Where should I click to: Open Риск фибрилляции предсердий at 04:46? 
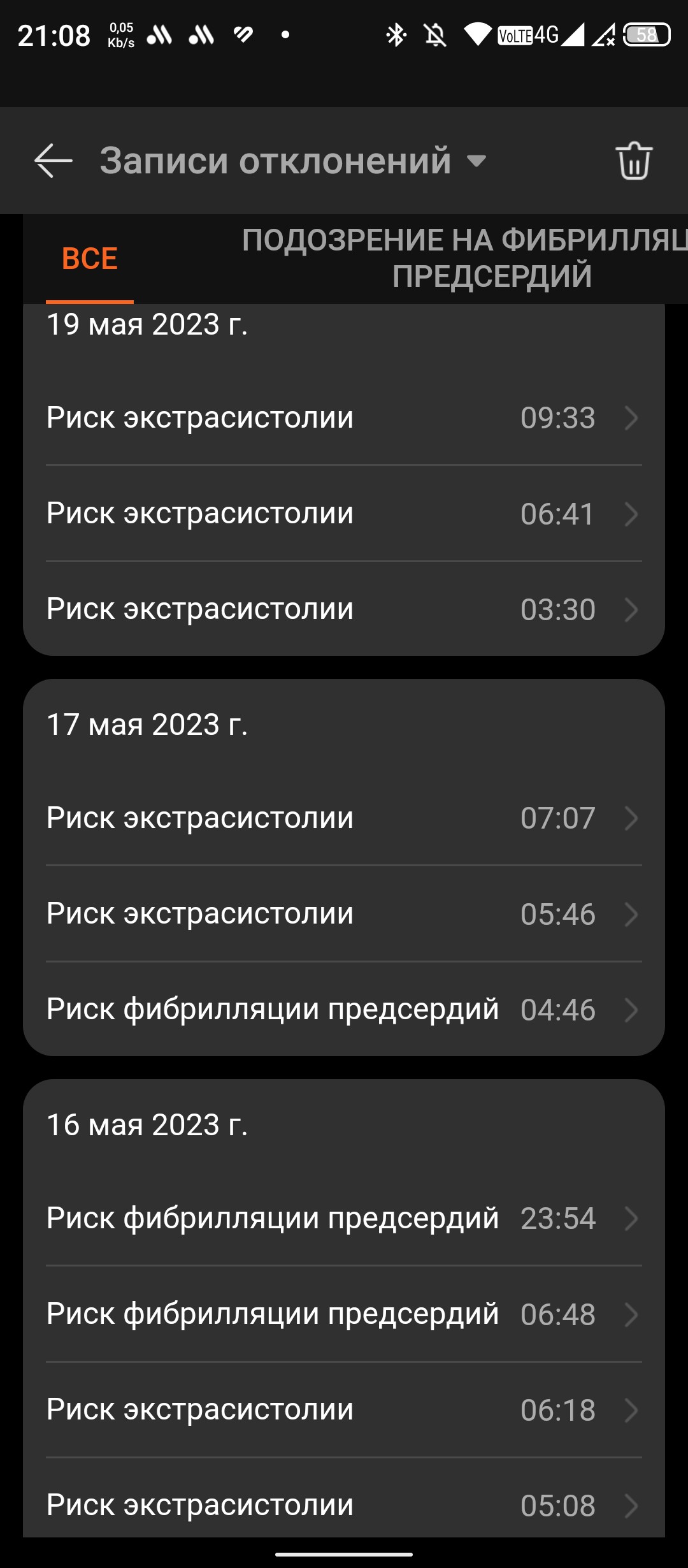pos(344,1010)
